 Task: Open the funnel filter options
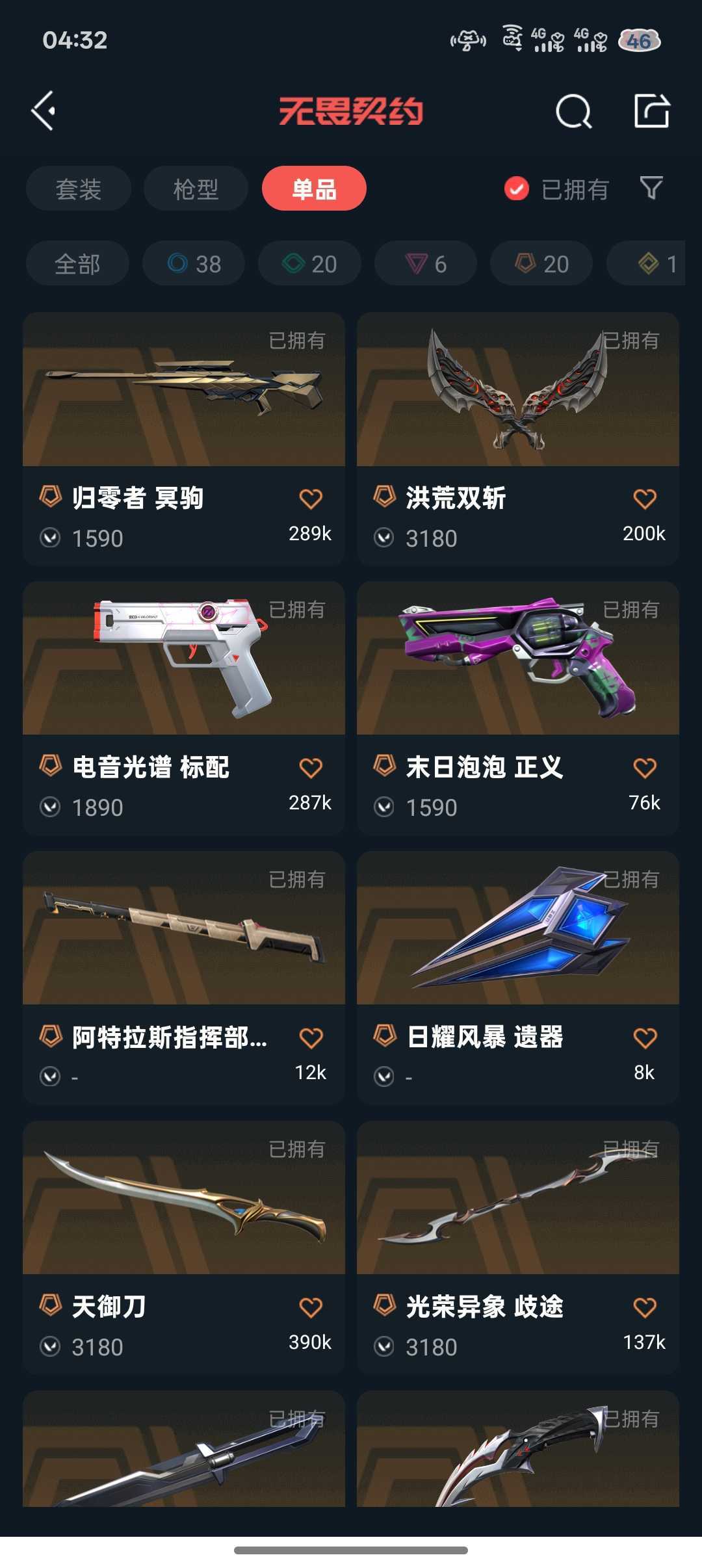coord(651,189)
